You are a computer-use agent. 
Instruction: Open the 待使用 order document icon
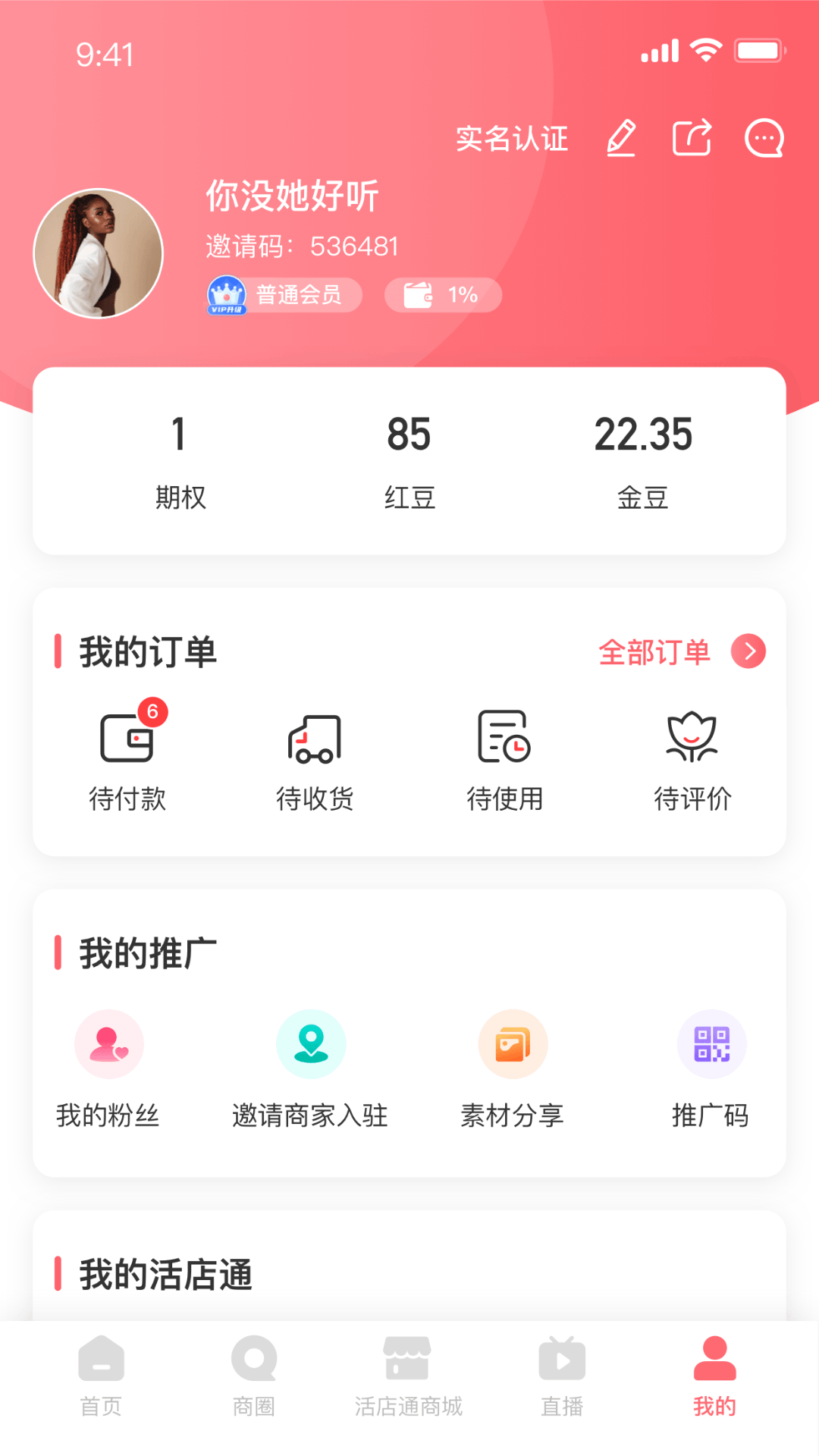click(x=504, y=739)
